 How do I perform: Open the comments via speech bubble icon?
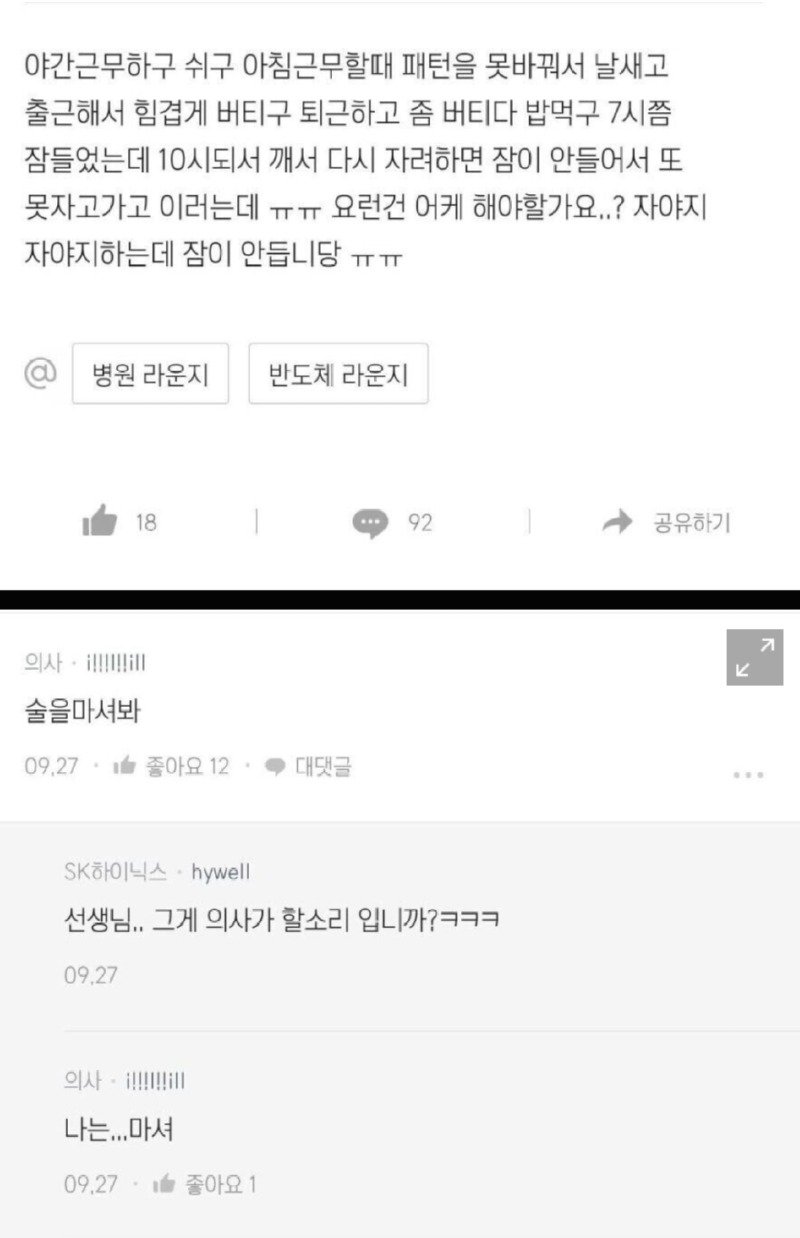[x=371, y=519]
